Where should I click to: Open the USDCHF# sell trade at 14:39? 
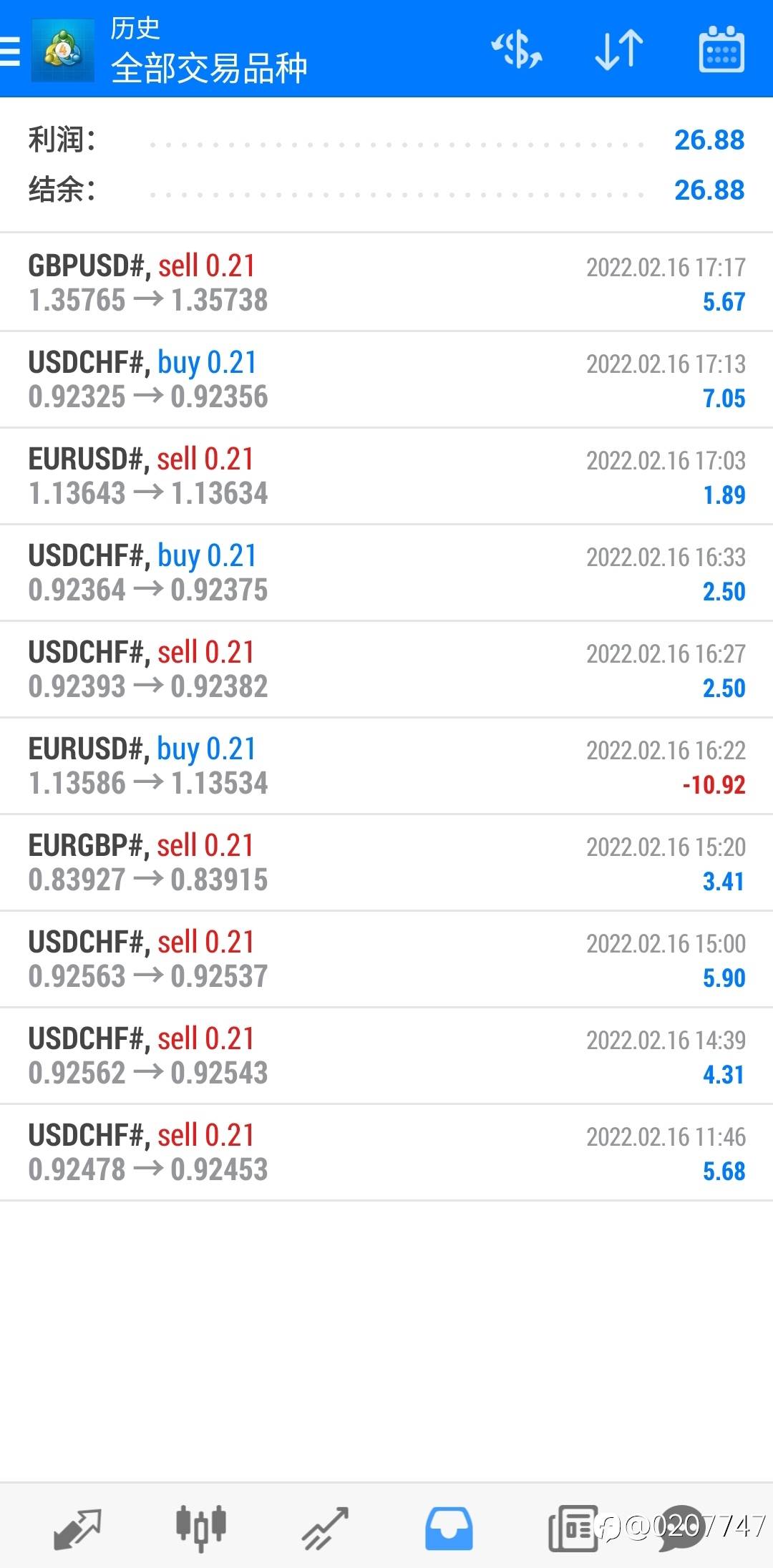[386, 1056]
